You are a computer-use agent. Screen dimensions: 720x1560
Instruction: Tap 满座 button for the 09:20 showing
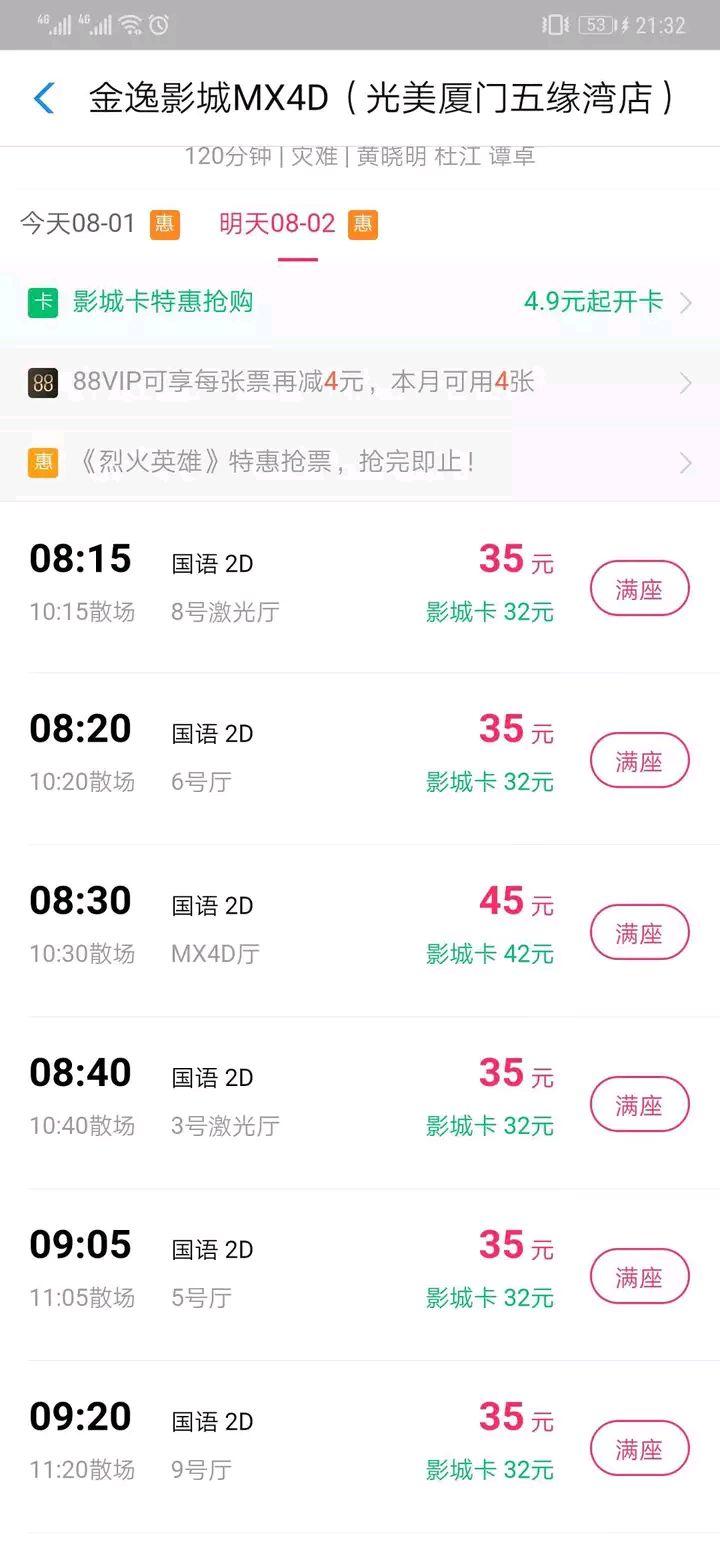pyautogui.click(x=639, y=1448)
